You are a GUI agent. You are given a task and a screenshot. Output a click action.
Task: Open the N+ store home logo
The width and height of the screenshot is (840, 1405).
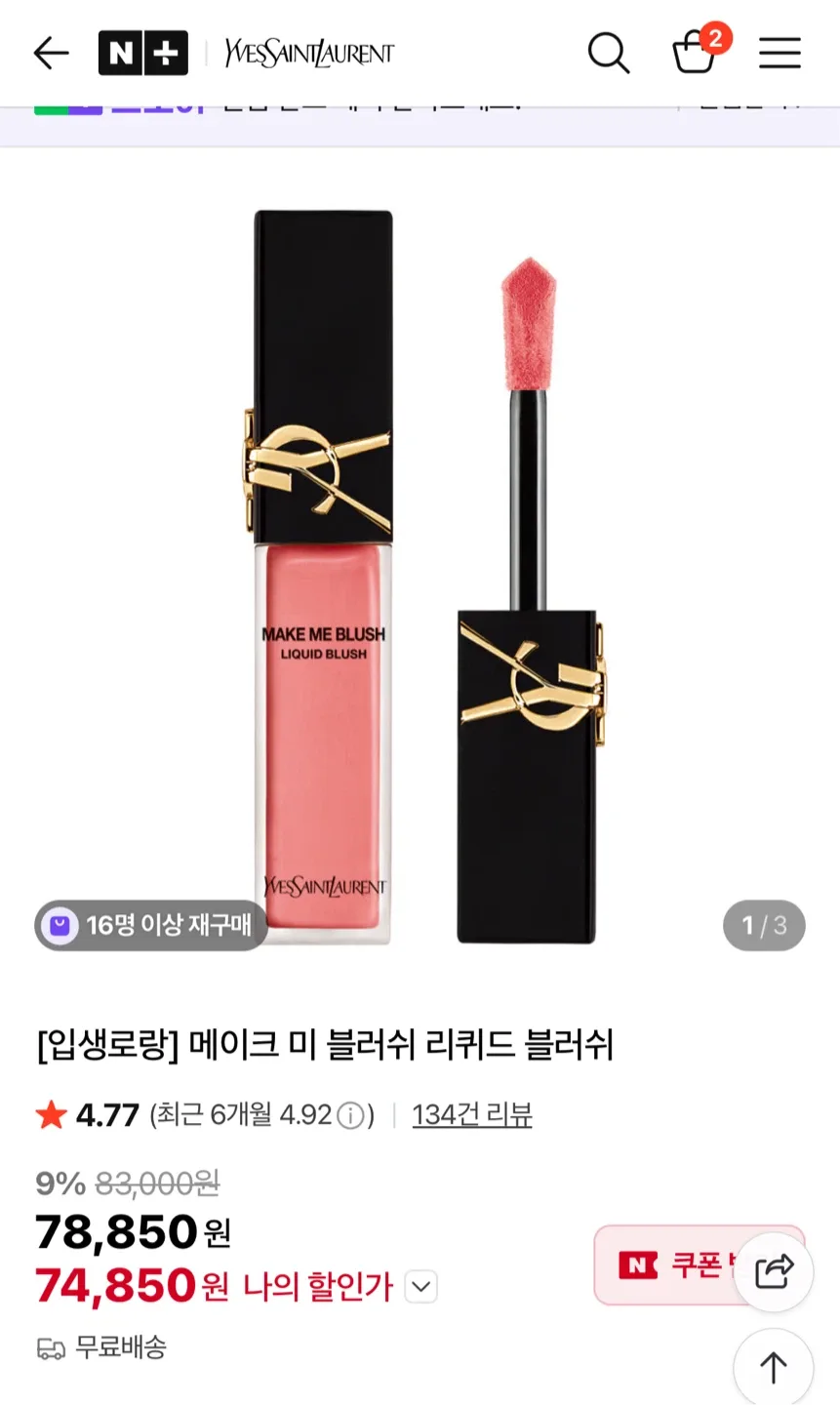tap(142, 53)
